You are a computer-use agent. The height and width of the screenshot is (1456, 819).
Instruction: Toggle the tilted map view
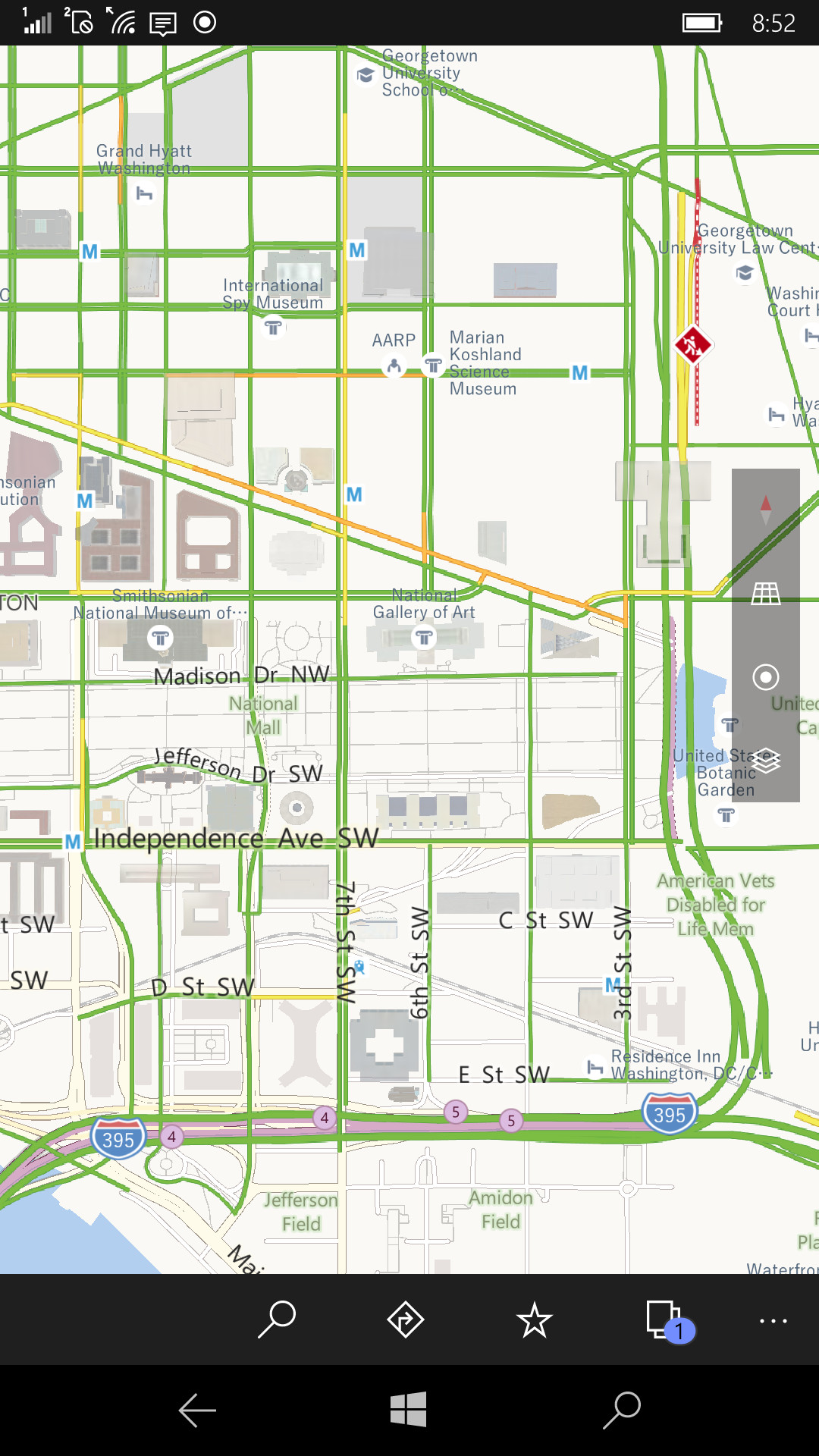(765, 594)
